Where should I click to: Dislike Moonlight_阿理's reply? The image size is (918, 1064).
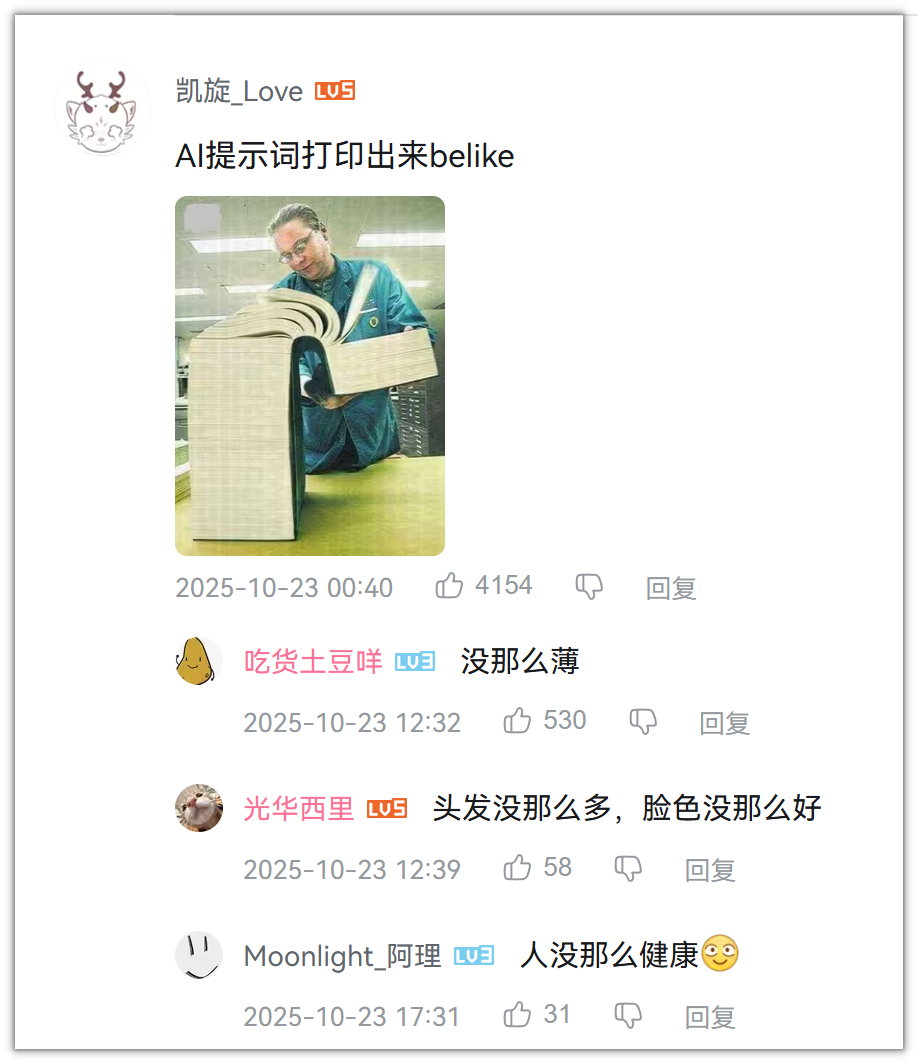(628, 1015)
